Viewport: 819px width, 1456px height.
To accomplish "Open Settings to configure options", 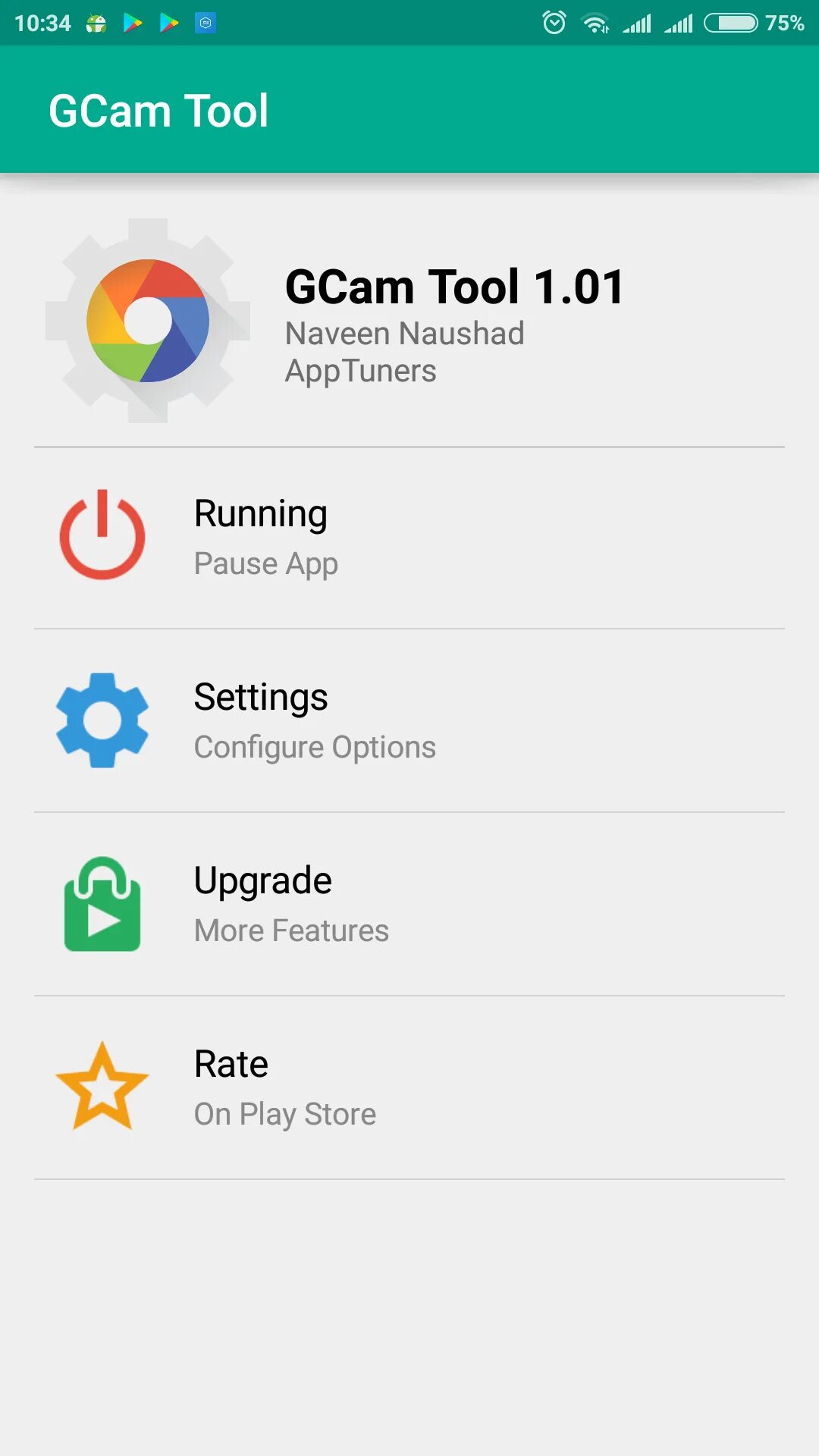I will 409,720.
